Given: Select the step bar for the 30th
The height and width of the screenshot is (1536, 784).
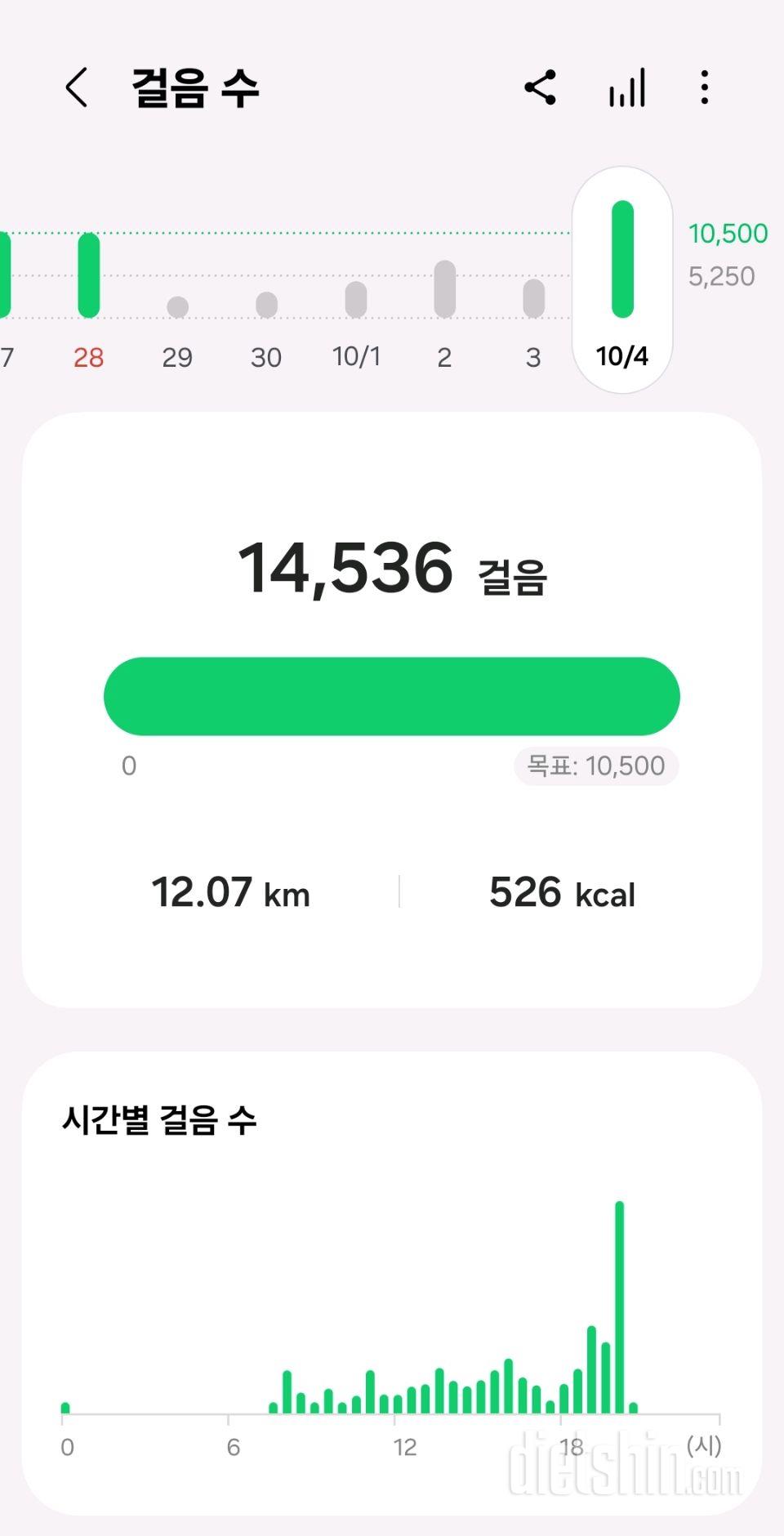Looking at the screenshot, I should coord(266,304).
